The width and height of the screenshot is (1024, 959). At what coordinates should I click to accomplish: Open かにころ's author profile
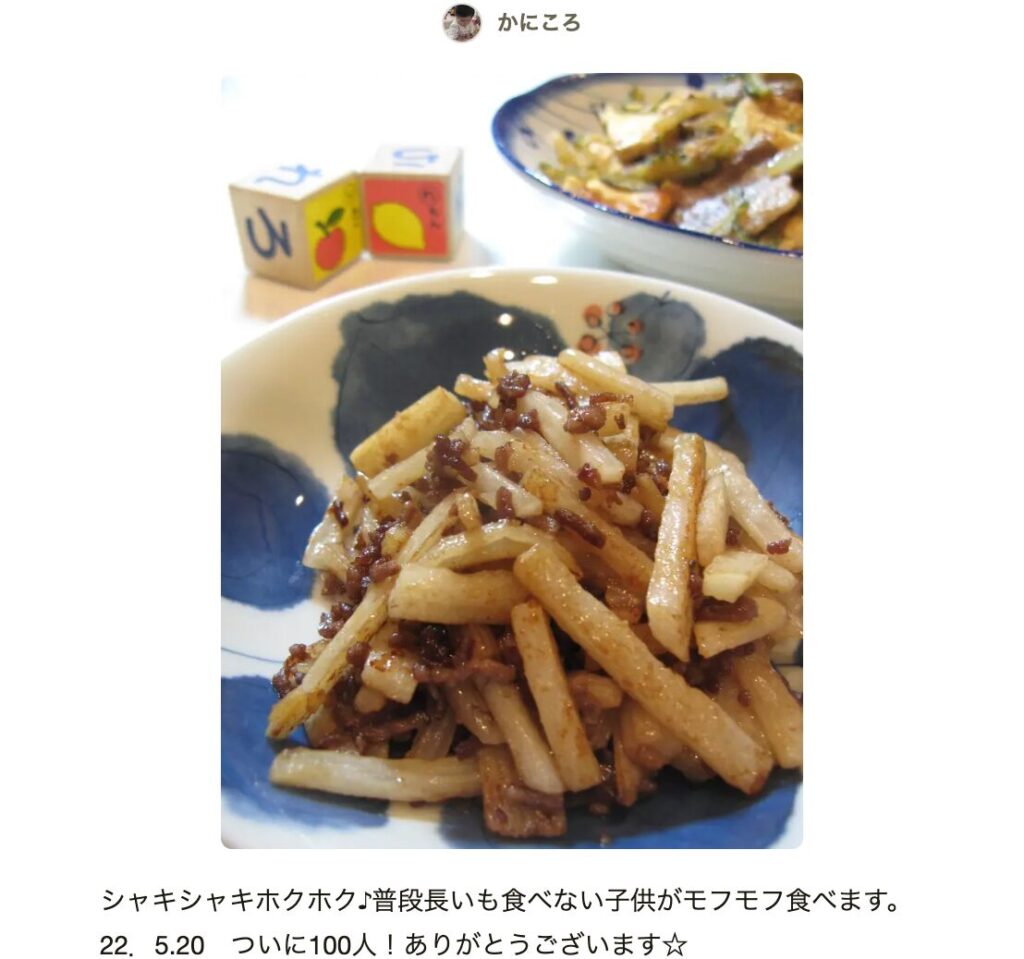coord(538,23)
